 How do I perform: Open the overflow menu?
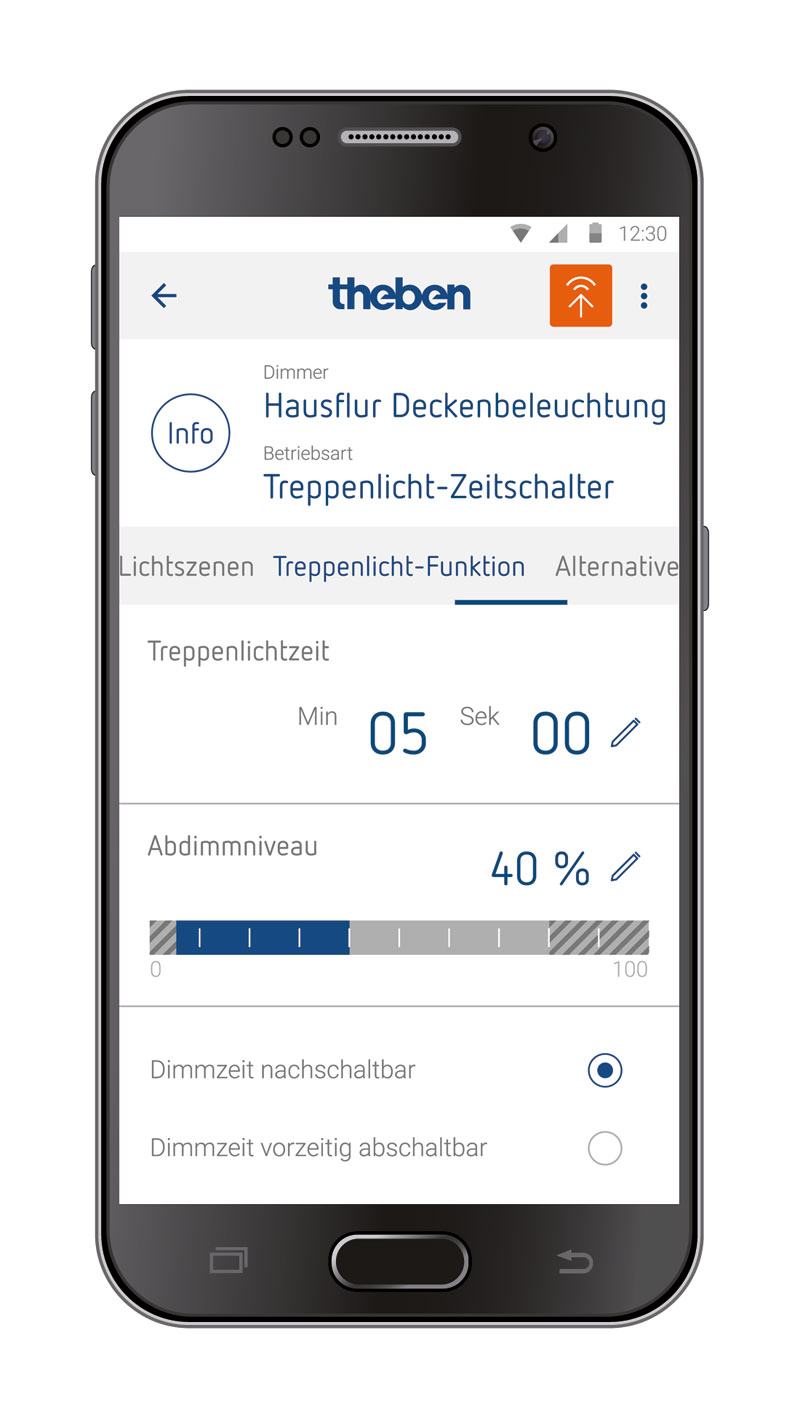(x=644, y=295)
